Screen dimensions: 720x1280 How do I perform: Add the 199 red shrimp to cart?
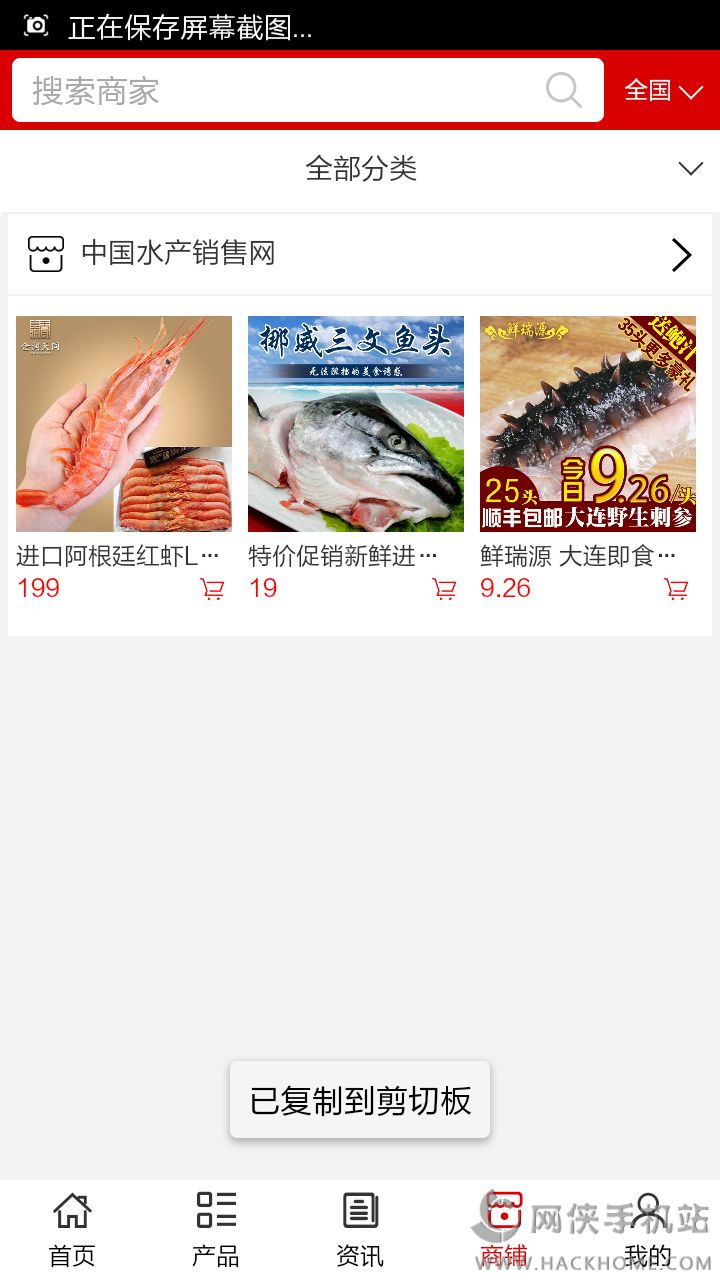point(212,589)
